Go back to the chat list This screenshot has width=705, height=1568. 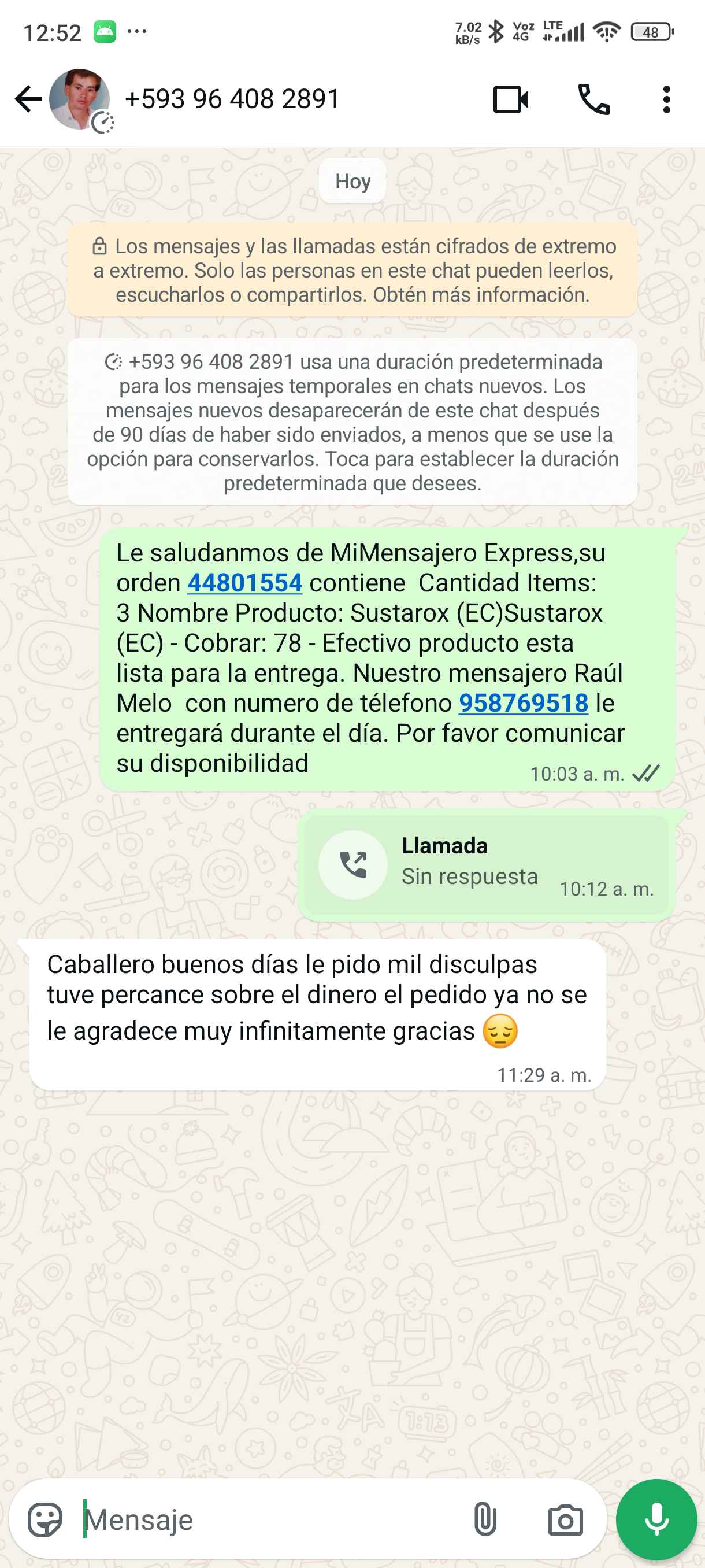tap(28, 99)
